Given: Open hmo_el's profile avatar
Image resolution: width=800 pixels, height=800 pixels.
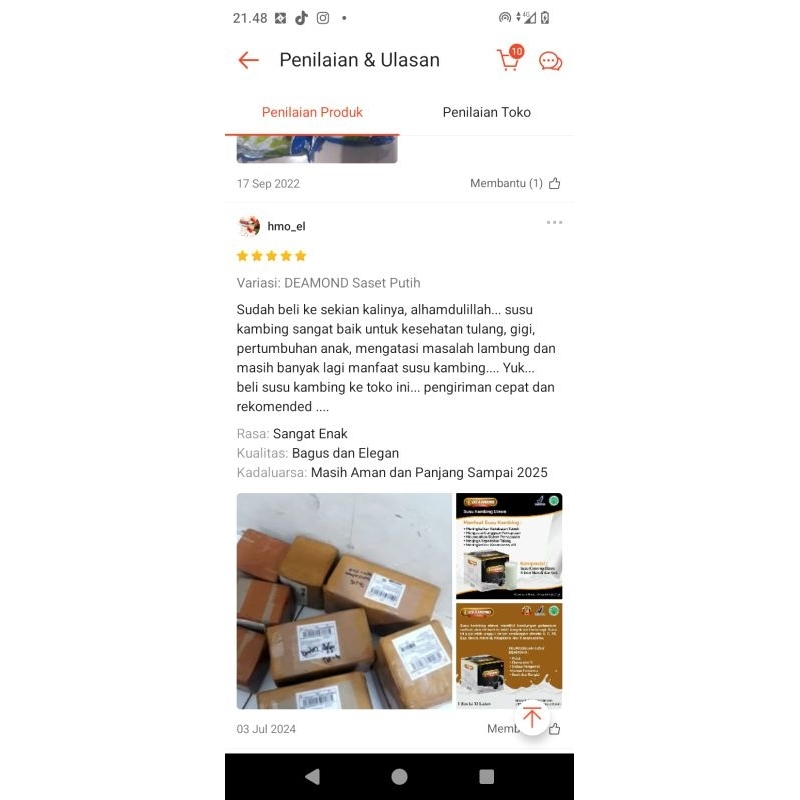Looking at the screenshot, I should 249,226.
